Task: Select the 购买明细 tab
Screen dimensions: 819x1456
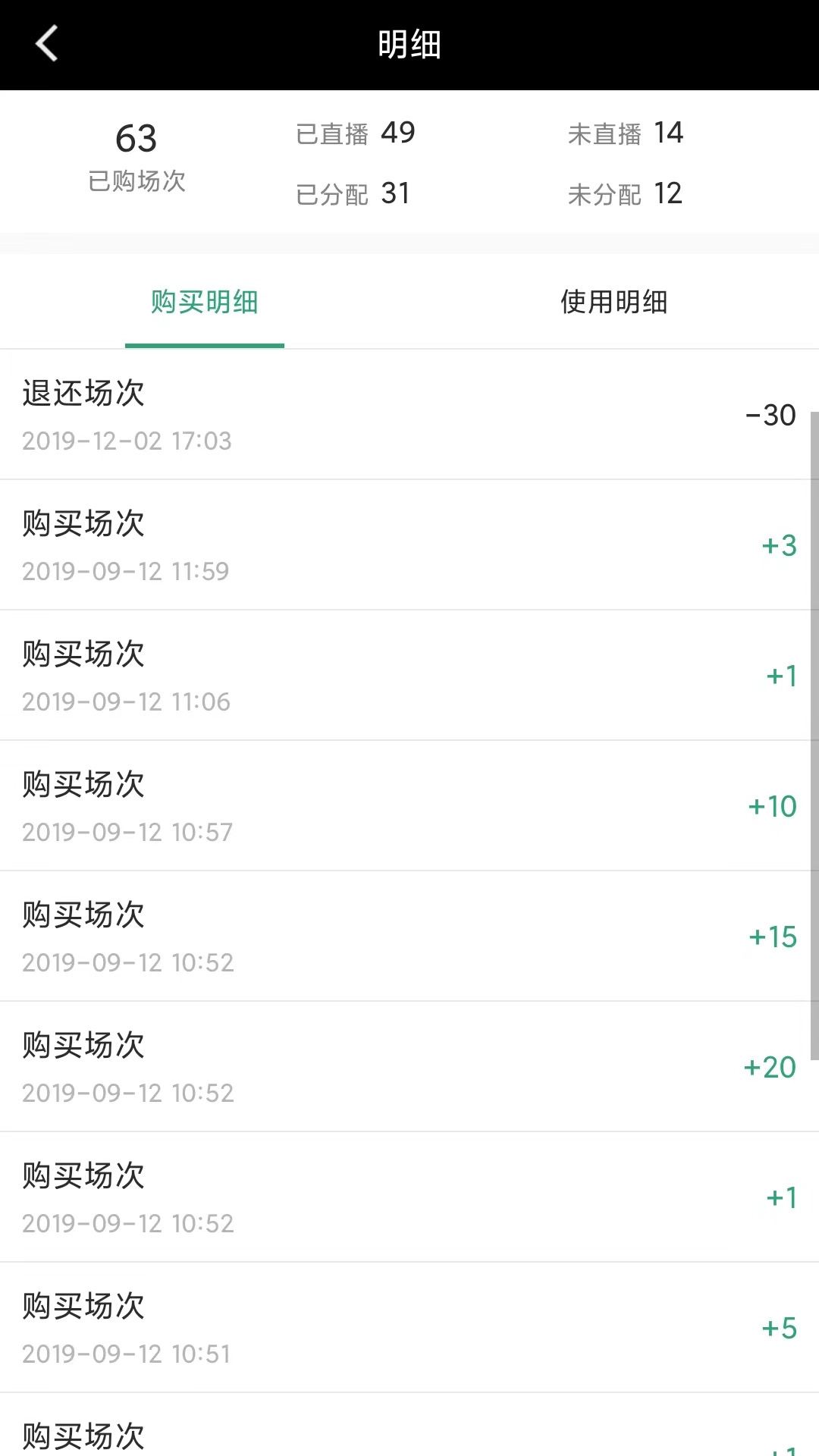Action: tap(204, 302)
